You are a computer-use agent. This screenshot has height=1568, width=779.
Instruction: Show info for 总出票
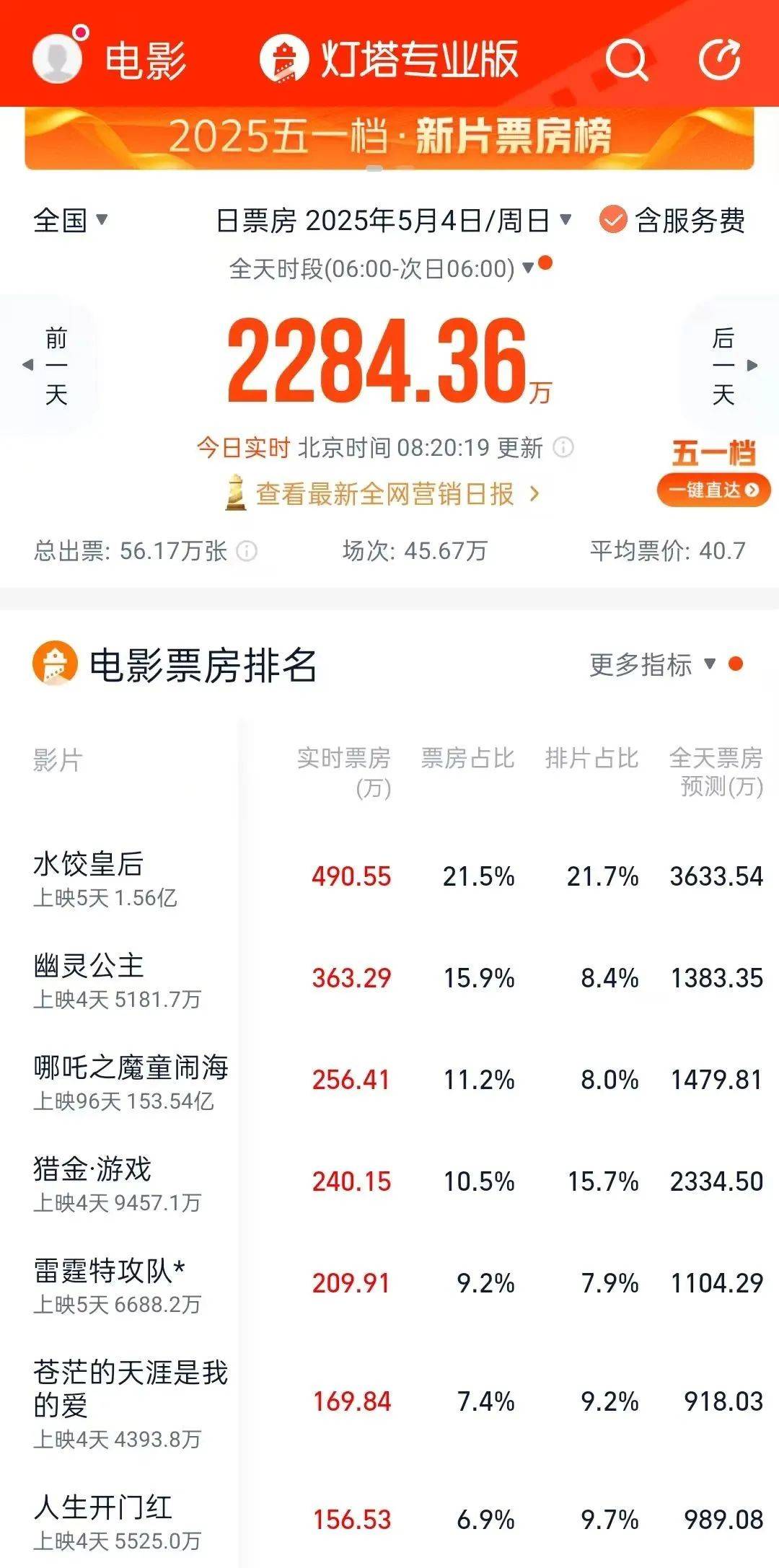click(x=247, y=552)
